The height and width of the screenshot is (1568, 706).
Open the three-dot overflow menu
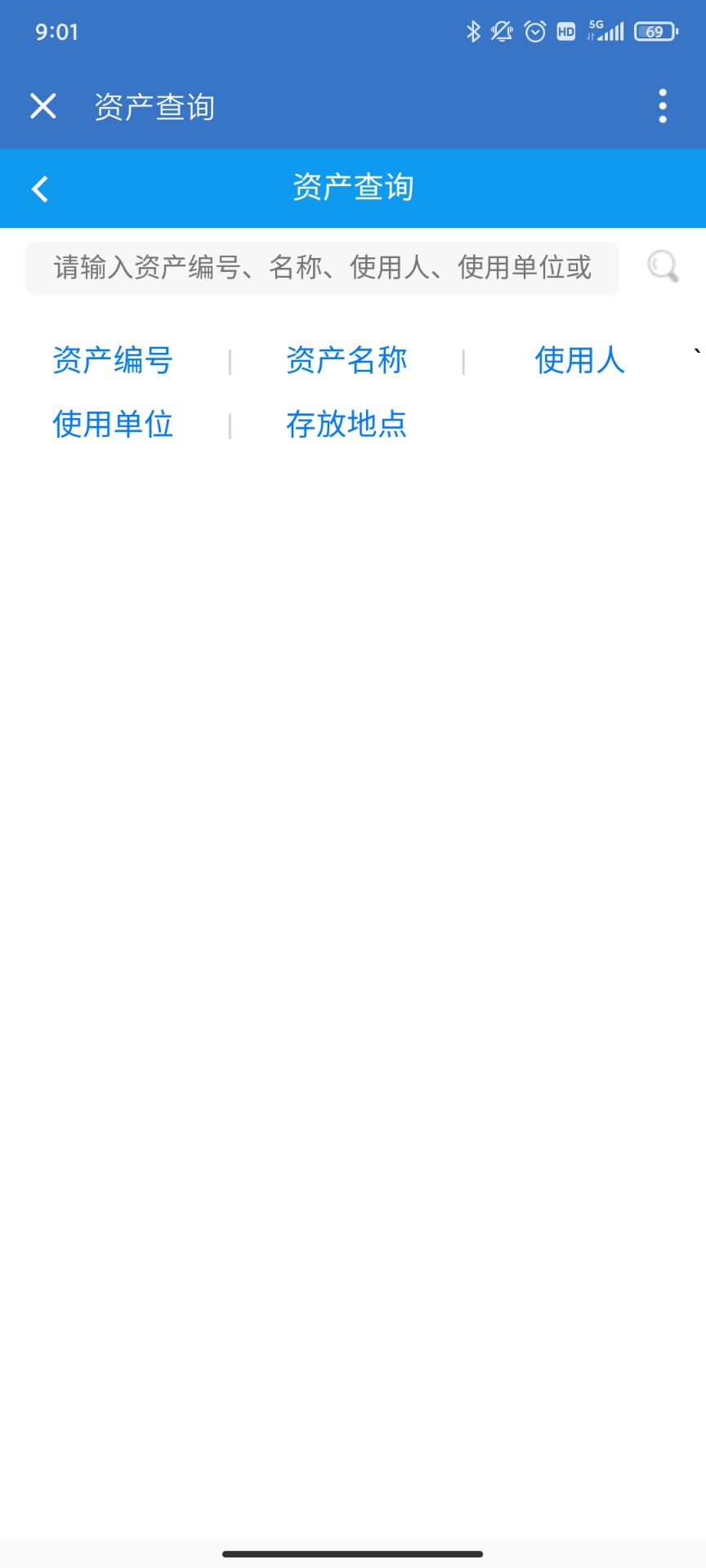coord(663,106)
